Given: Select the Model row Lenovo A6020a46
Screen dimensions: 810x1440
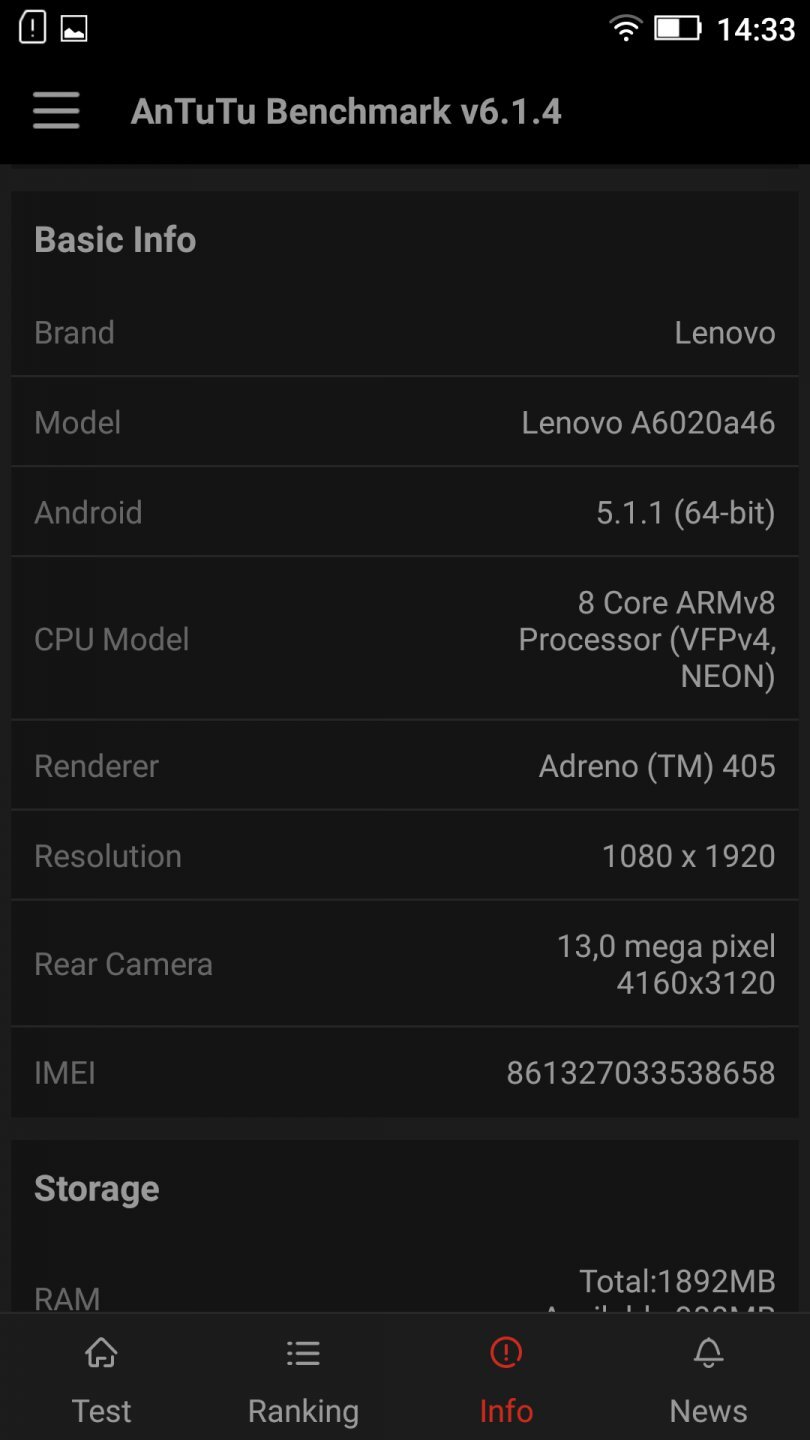Looking at the screenshot, I should (405, 422).
